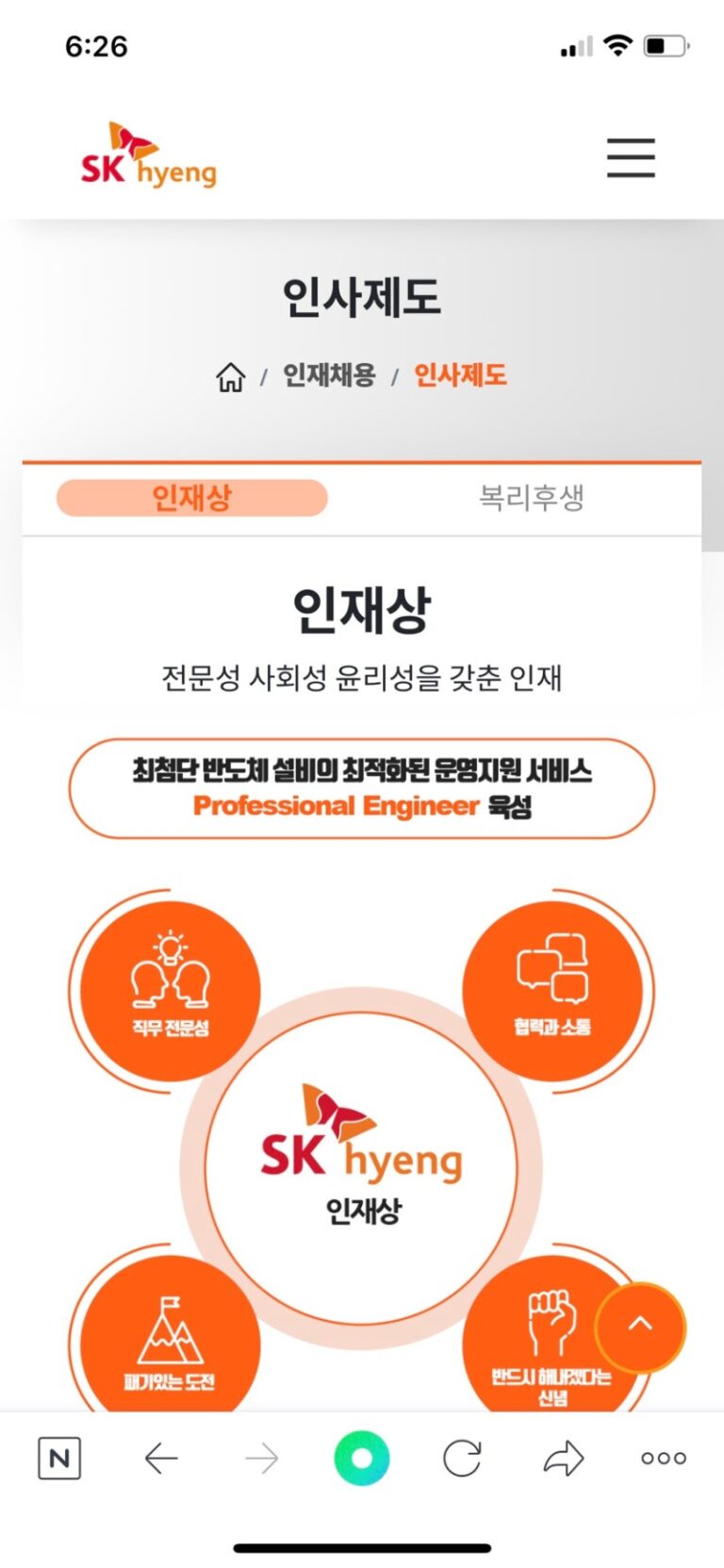Open the browser more options
724x1568 pixels.
[664, 1458]
